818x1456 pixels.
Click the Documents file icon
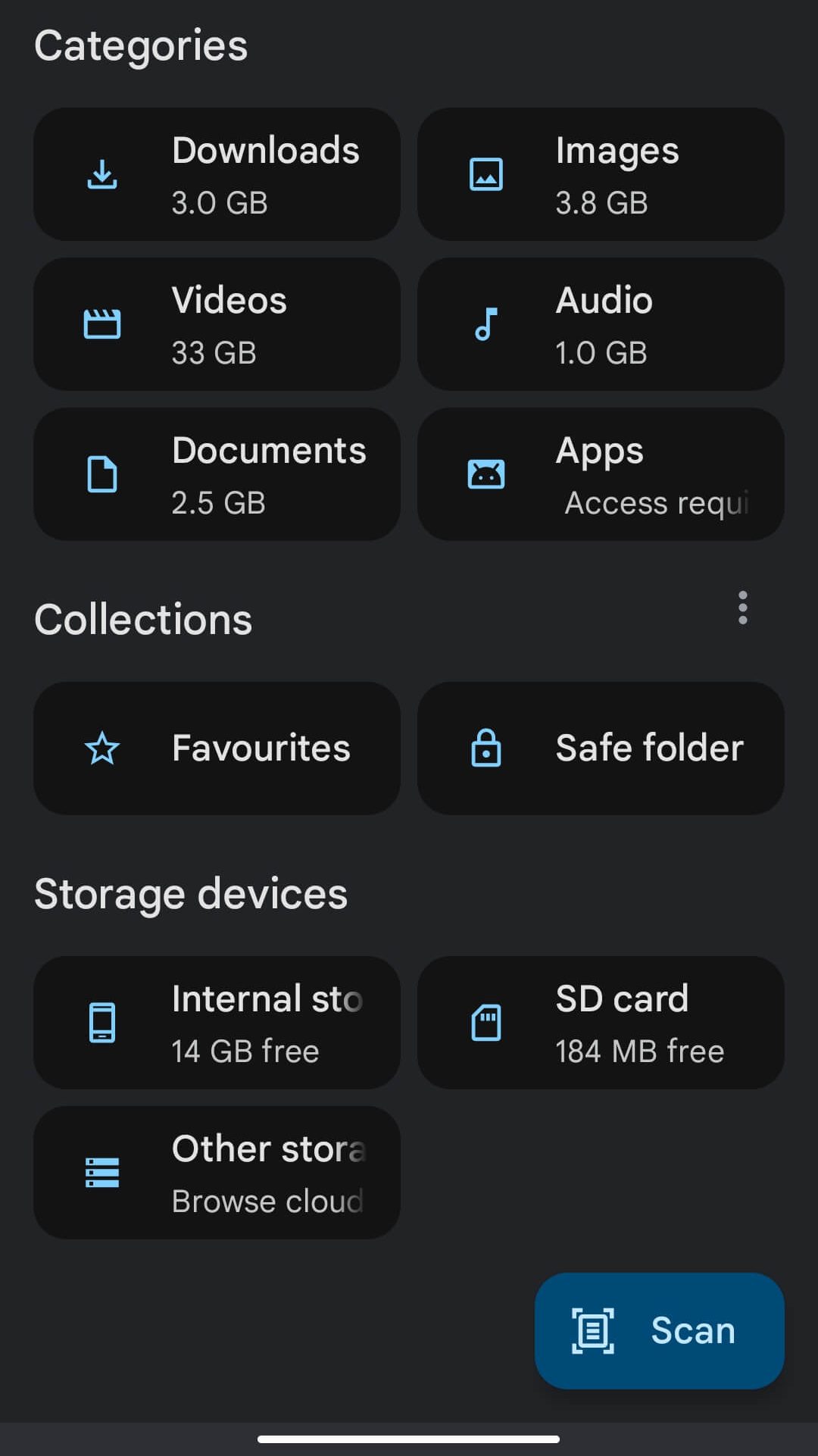click(x=104, y=473)
